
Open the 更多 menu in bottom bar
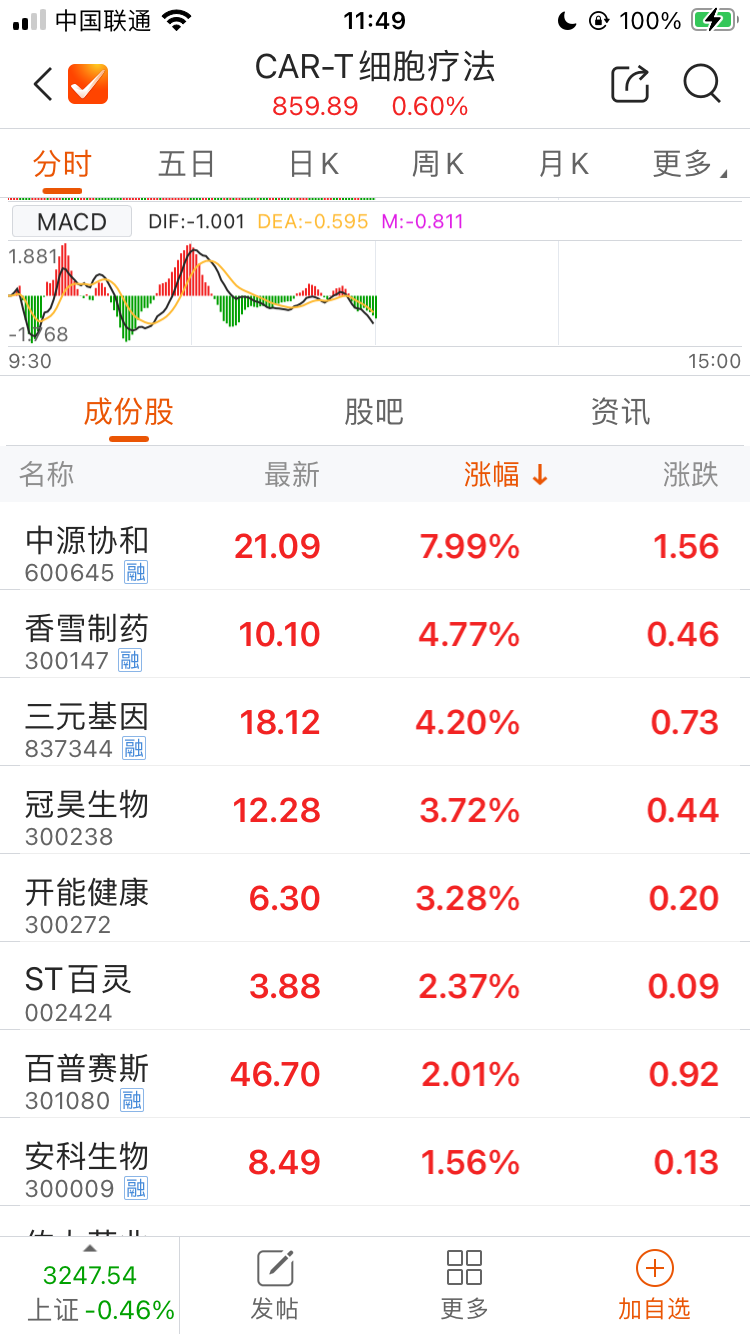coord(464,1286)
